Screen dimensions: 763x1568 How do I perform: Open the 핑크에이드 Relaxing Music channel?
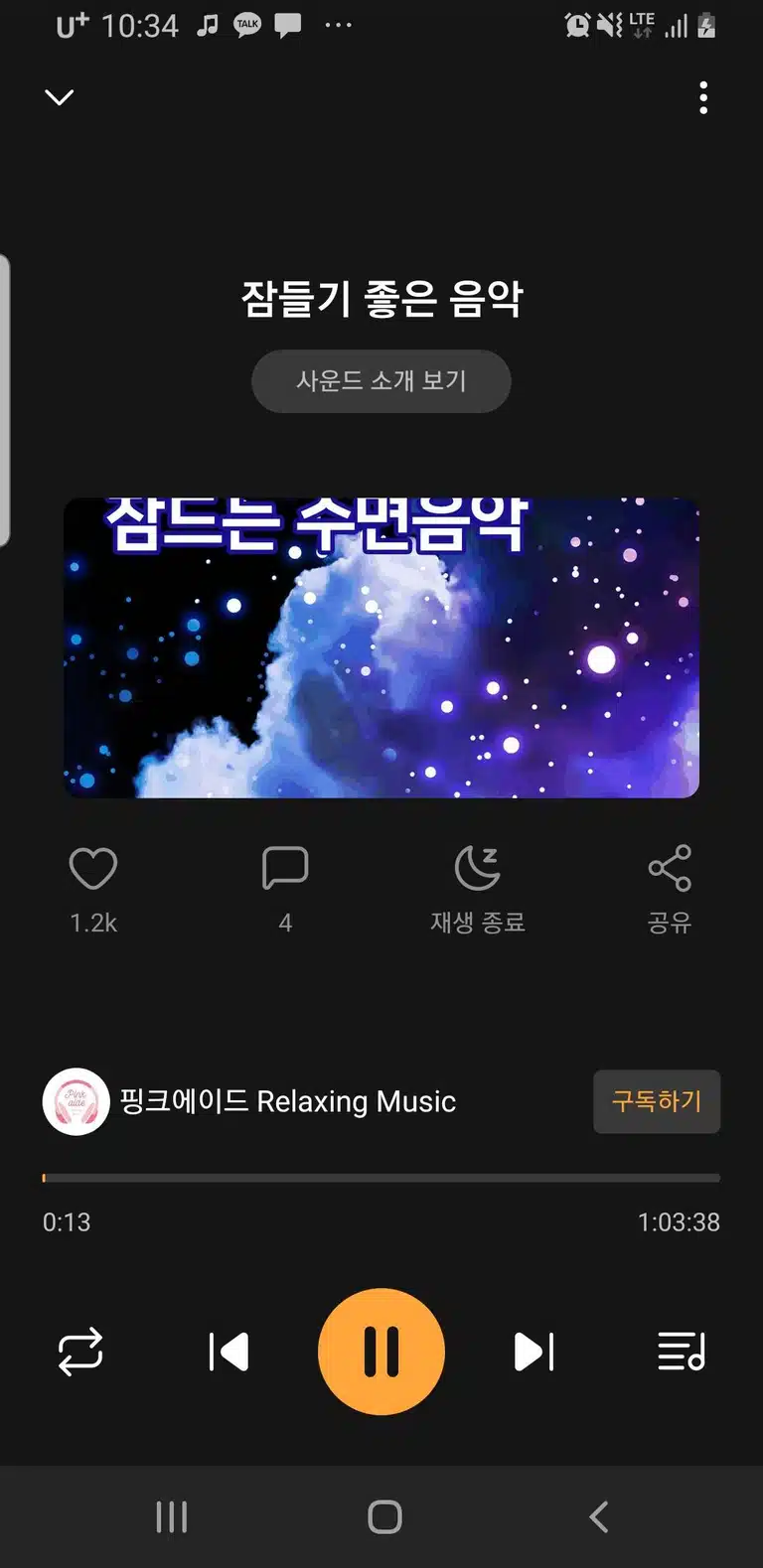click(x=249, y=1101)
